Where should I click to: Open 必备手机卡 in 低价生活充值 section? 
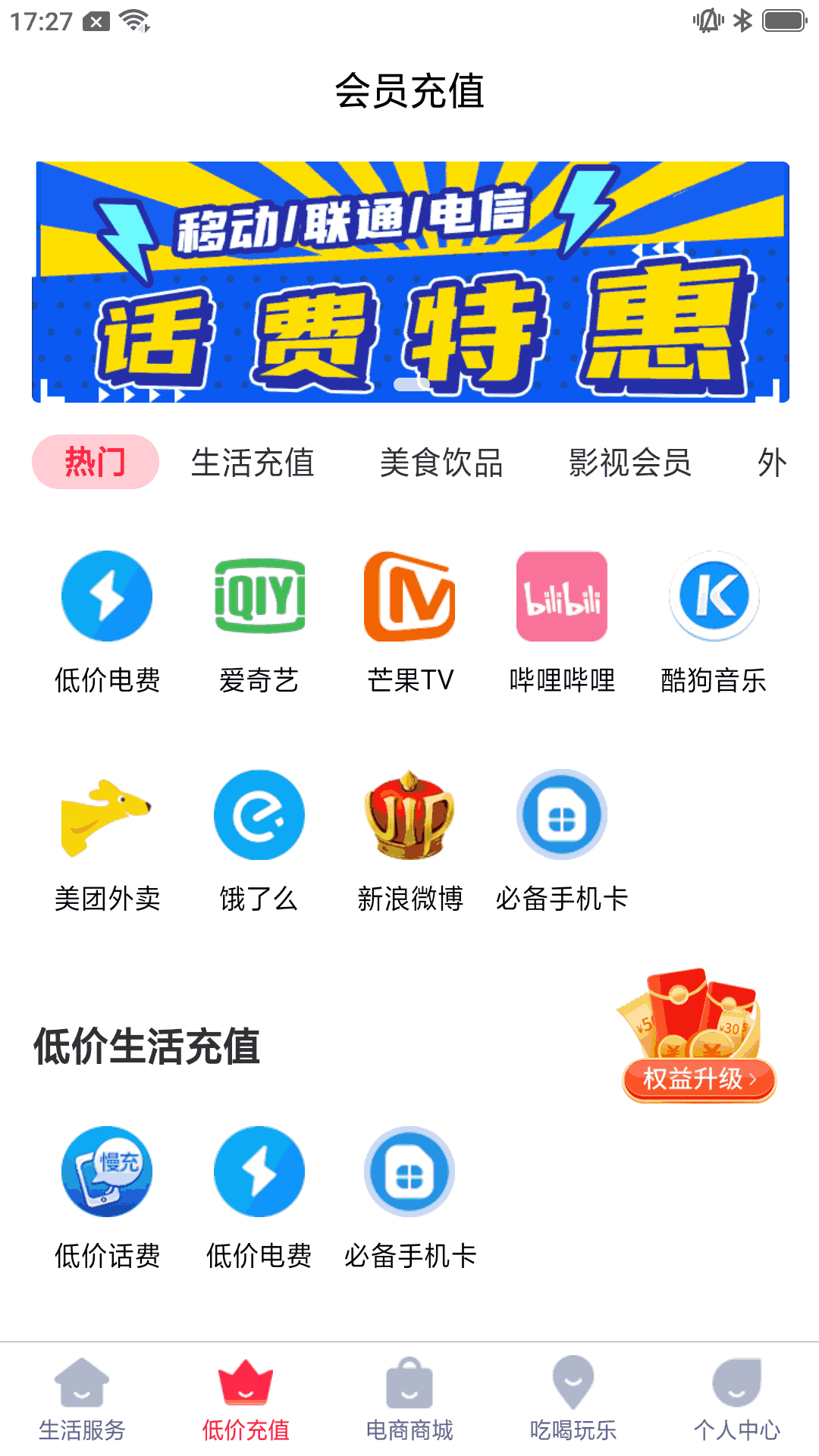pyautogui.click(x=409, y=1172)
